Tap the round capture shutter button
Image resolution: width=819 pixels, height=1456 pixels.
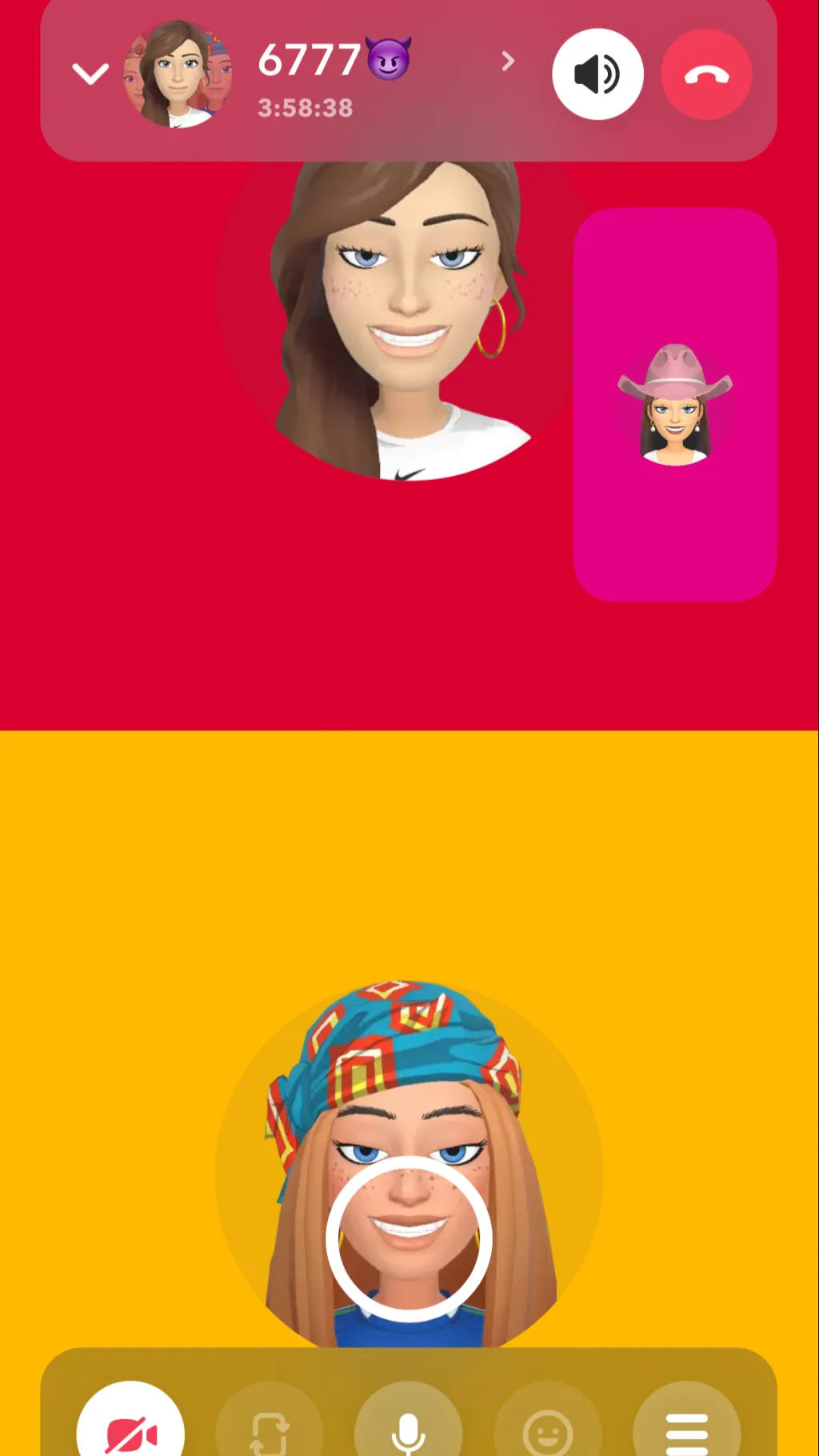409,1238
